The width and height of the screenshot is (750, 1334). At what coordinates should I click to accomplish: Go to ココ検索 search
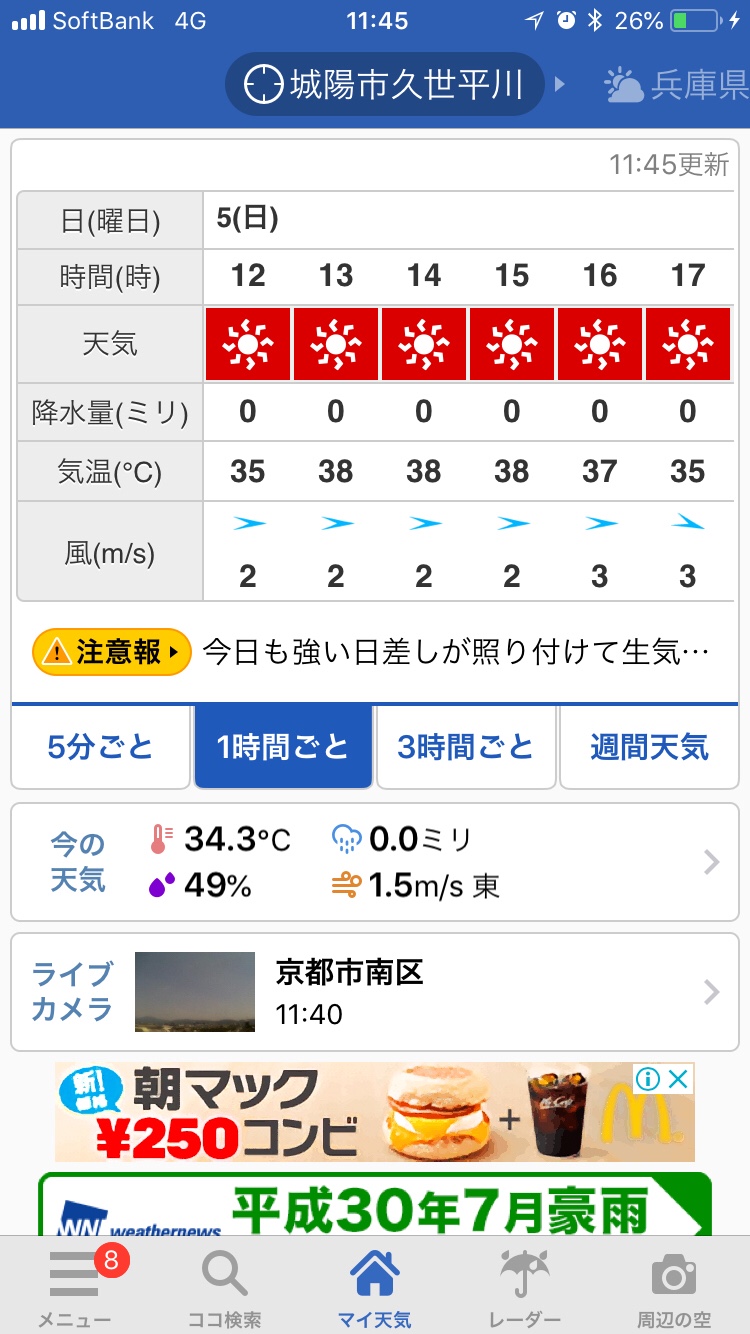(224, 1285)
